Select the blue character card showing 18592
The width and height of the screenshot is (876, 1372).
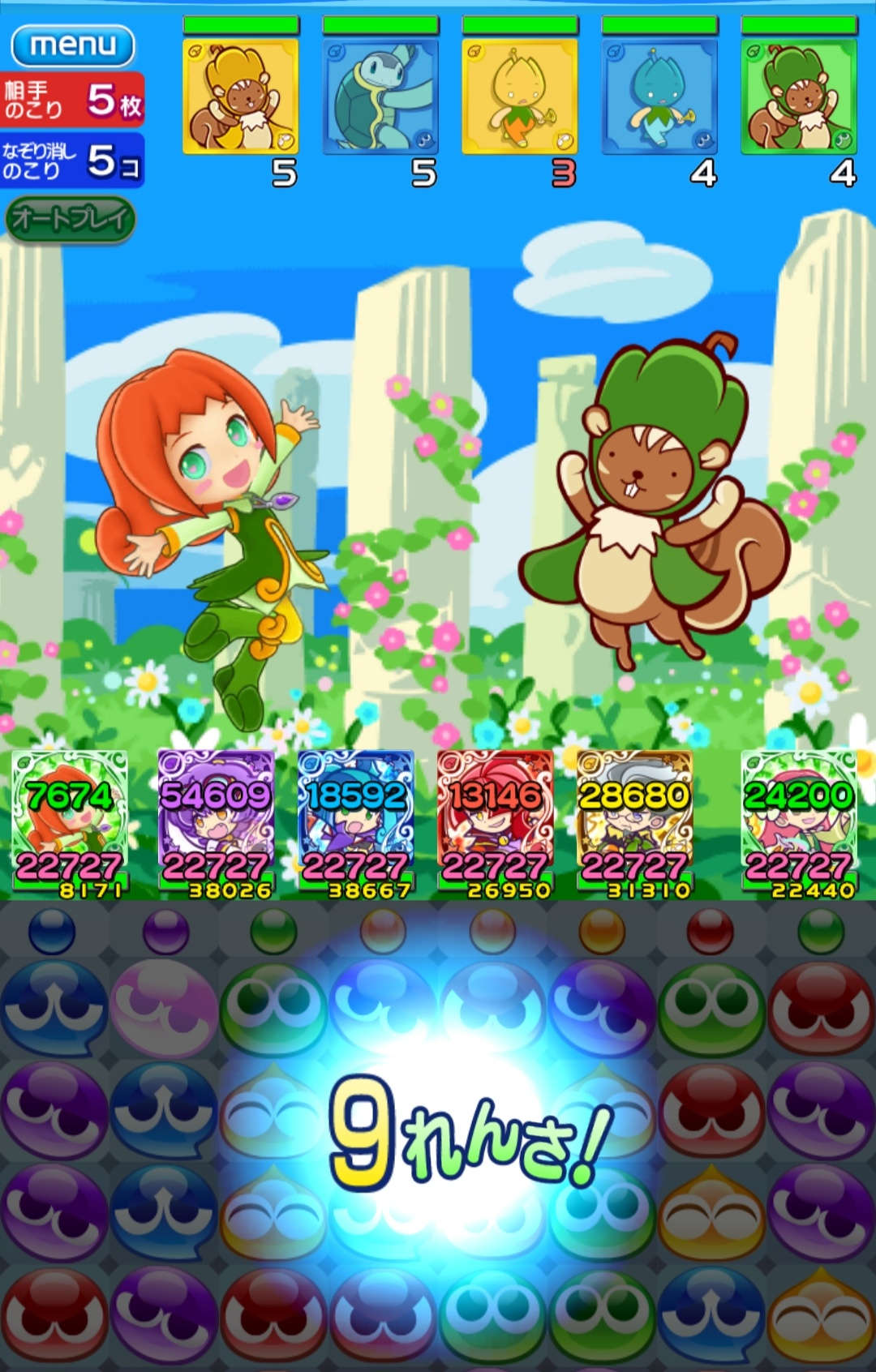coord(355,821)
